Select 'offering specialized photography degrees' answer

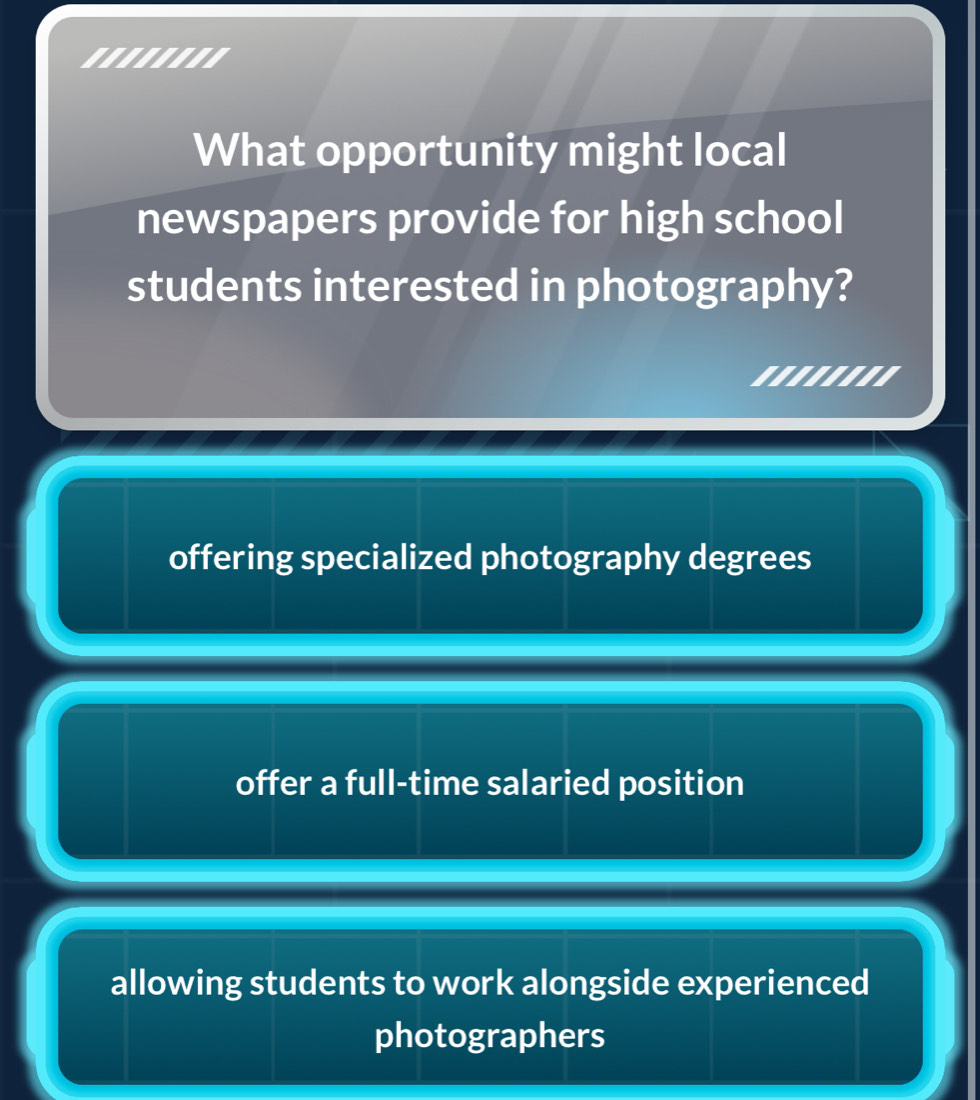[490, 557]
